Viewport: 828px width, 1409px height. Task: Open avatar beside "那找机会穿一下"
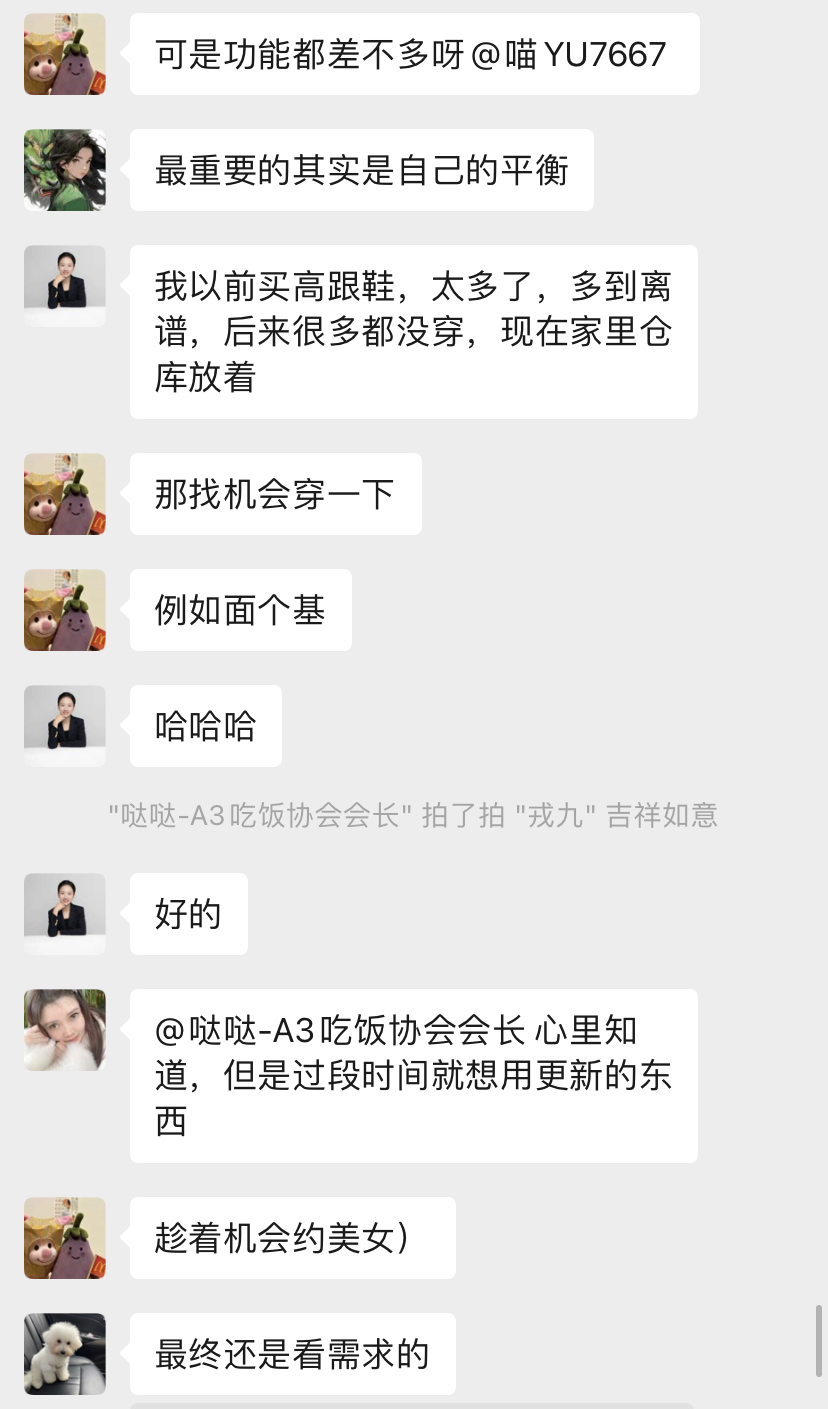[x=65, y=494]
